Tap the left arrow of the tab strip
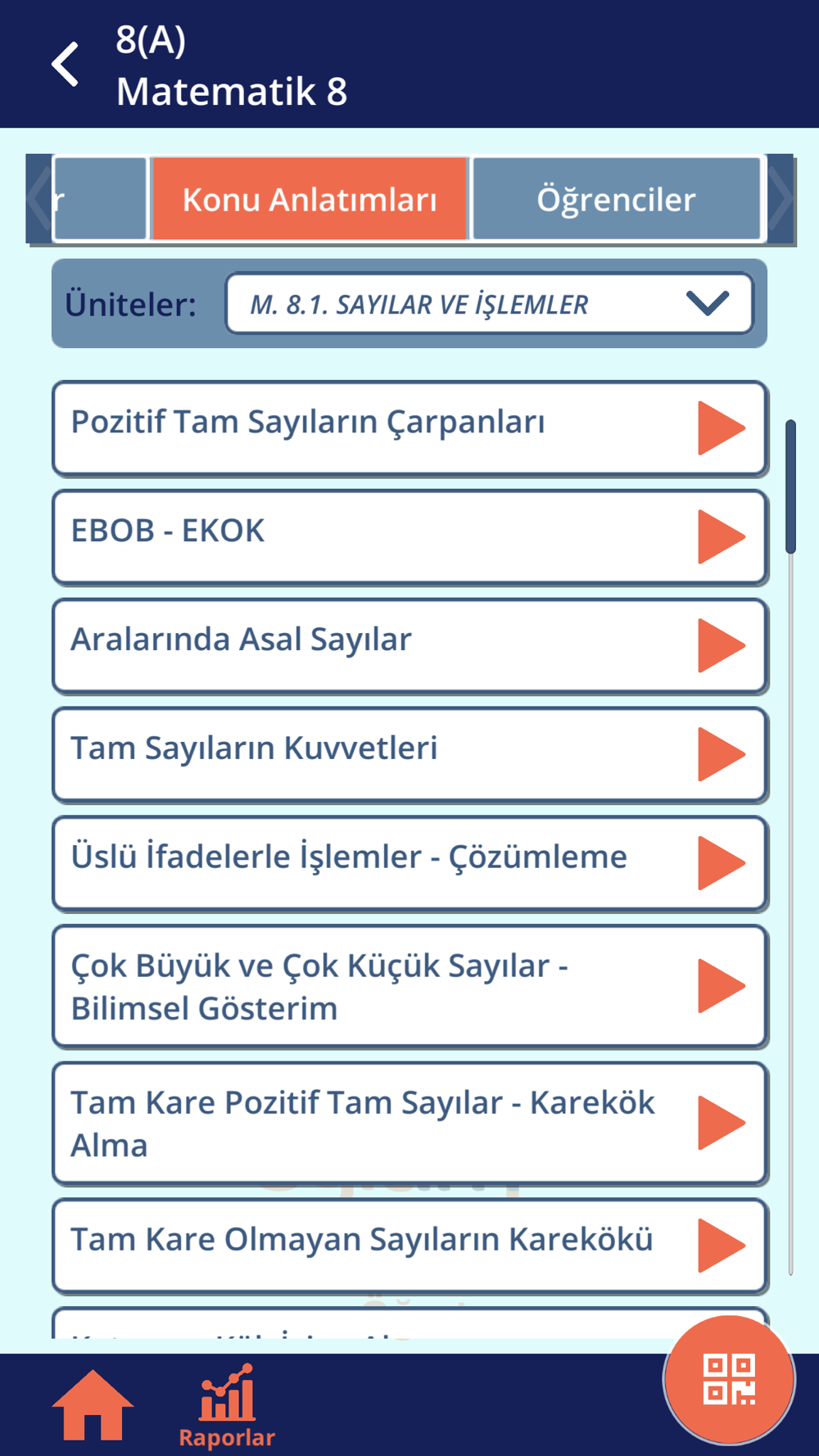 point(38,199)
